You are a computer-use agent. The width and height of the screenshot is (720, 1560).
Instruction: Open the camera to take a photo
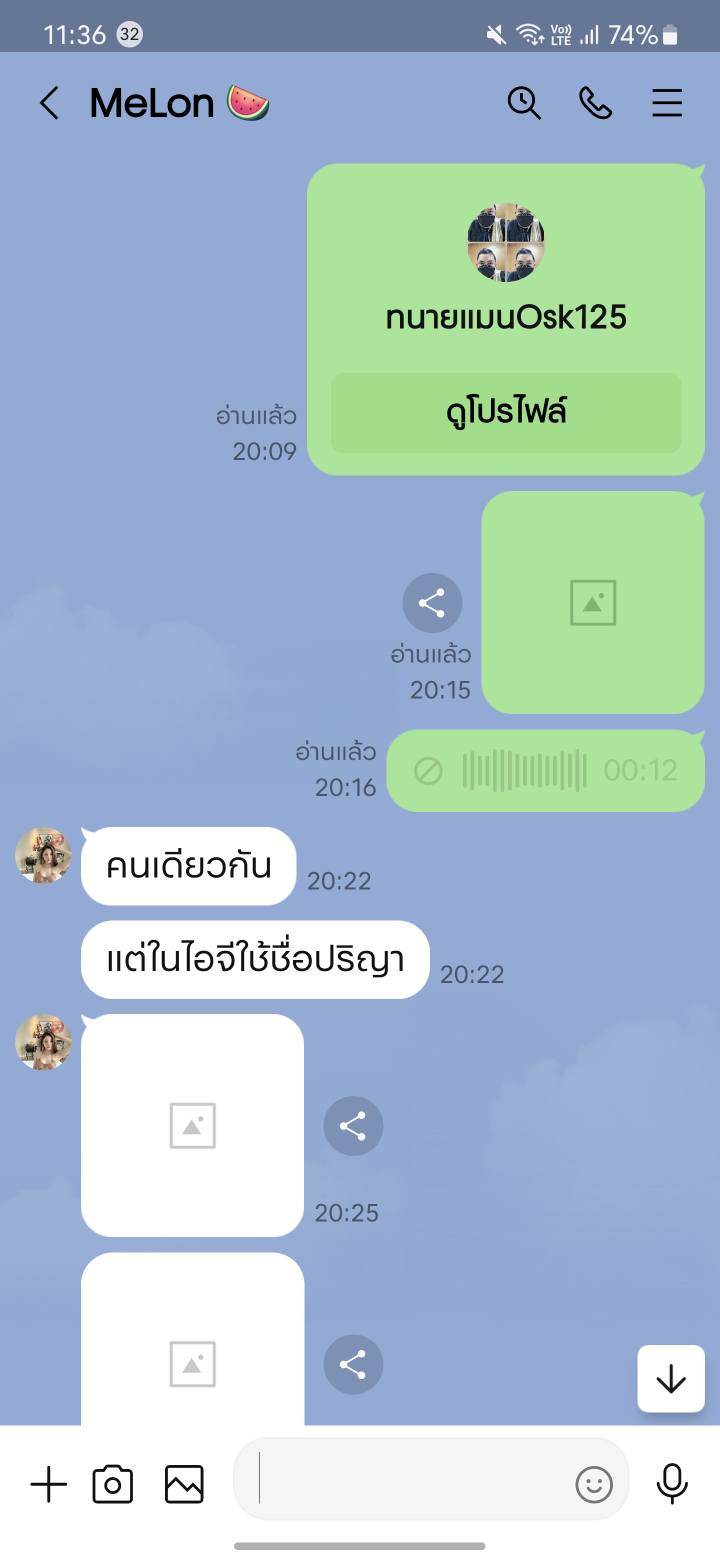click(x=113, y=1484)
